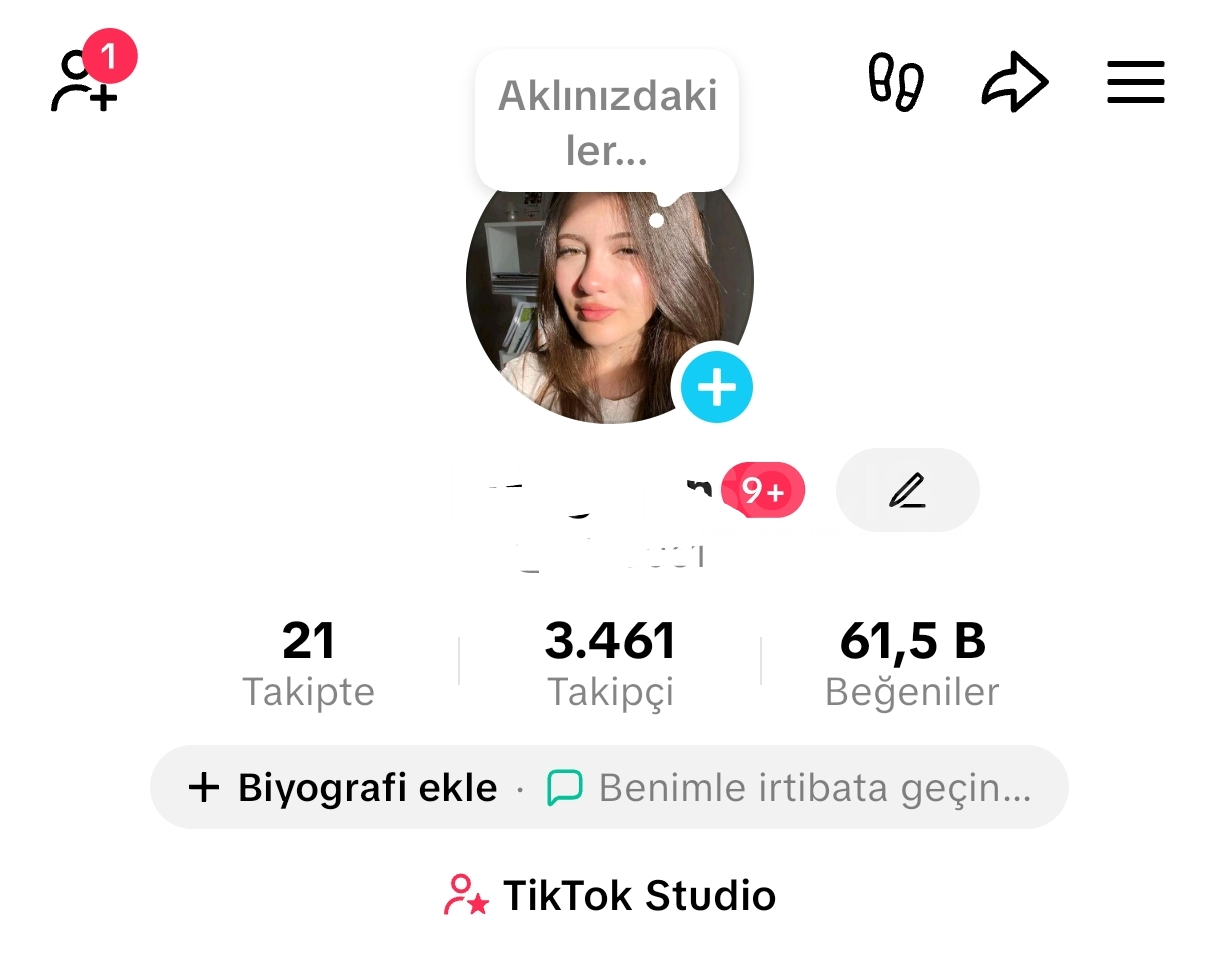Open the 9+ notification badge
This screenshot has width=1220, height=979.
tap(763, 490)
